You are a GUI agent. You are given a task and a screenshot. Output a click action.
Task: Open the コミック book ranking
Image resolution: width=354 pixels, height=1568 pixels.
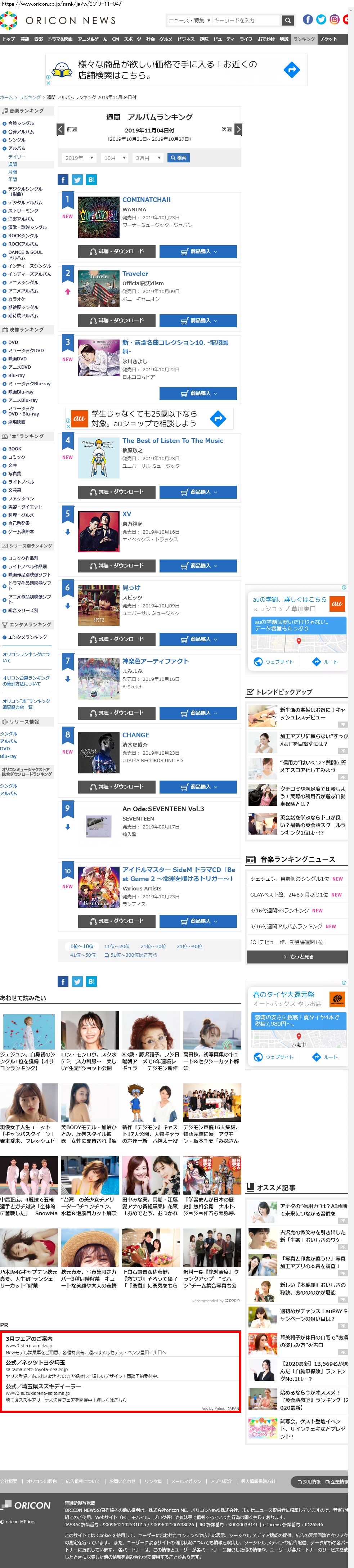(17, 457)
